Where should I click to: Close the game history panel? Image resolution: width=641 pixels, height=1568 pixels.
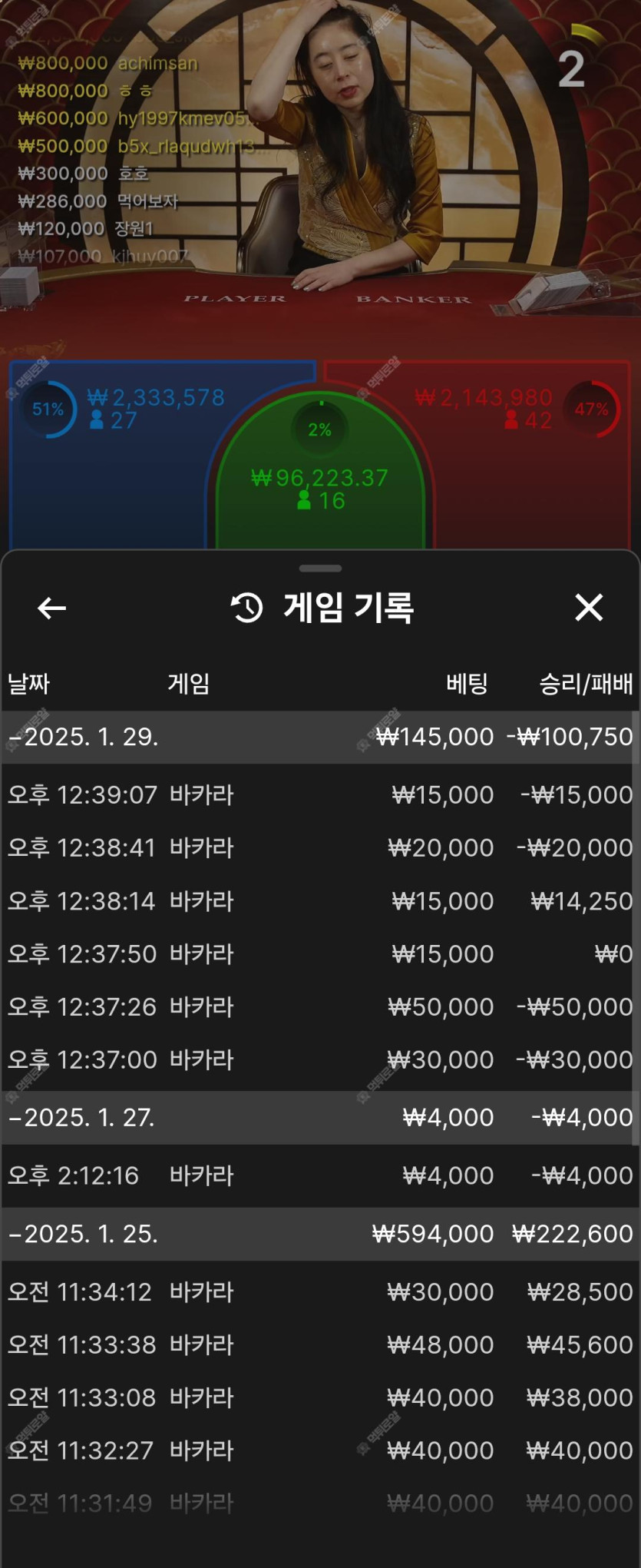(589, 608)
